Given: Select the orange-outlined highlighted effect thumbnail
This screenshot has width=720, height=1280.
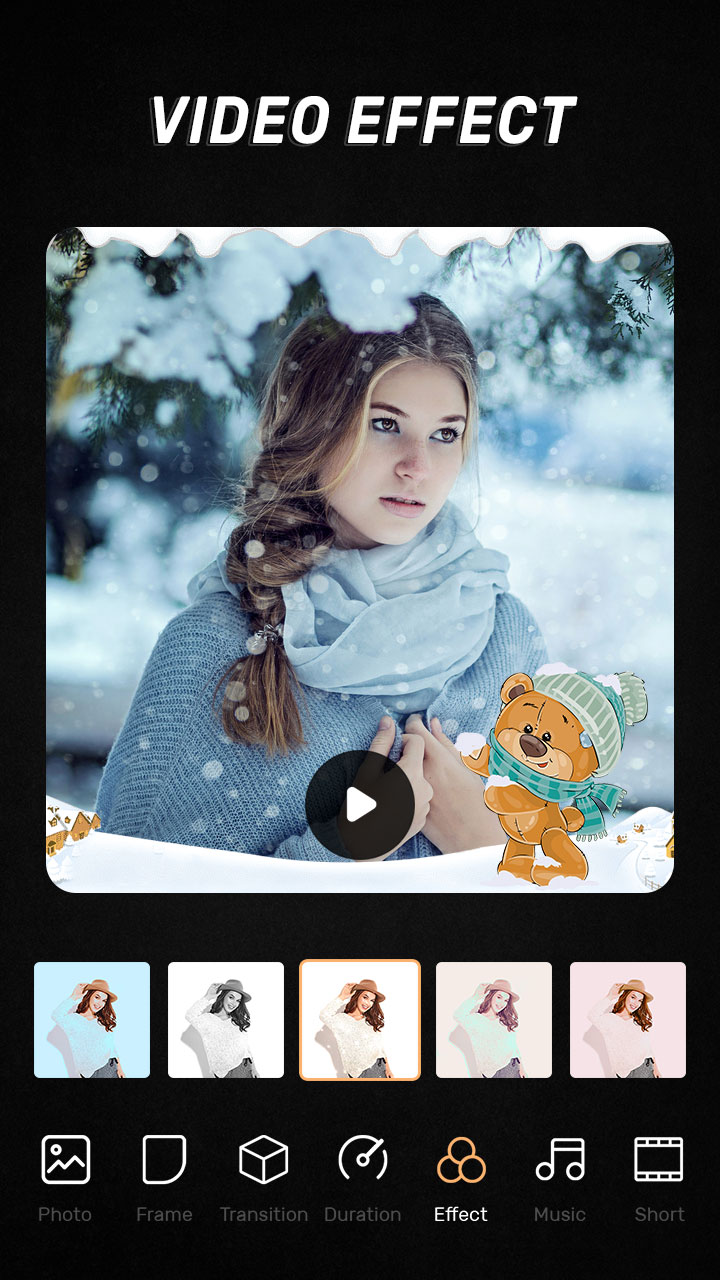Looking at the screenshot, I should (x=360, y=1020).
